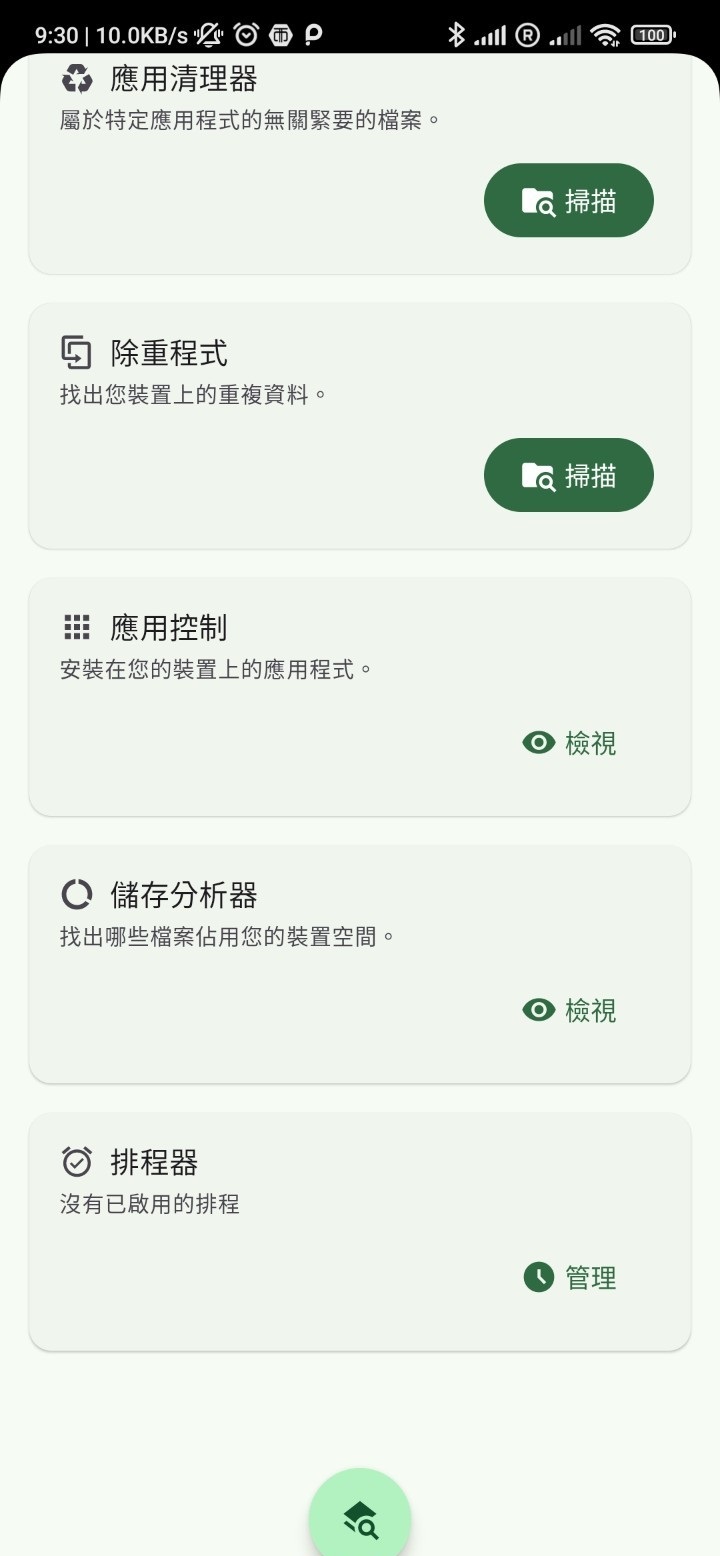Tap the clock-check icon on 排程器 card
720x1556 pixels.
click(x=75, y=1161)
